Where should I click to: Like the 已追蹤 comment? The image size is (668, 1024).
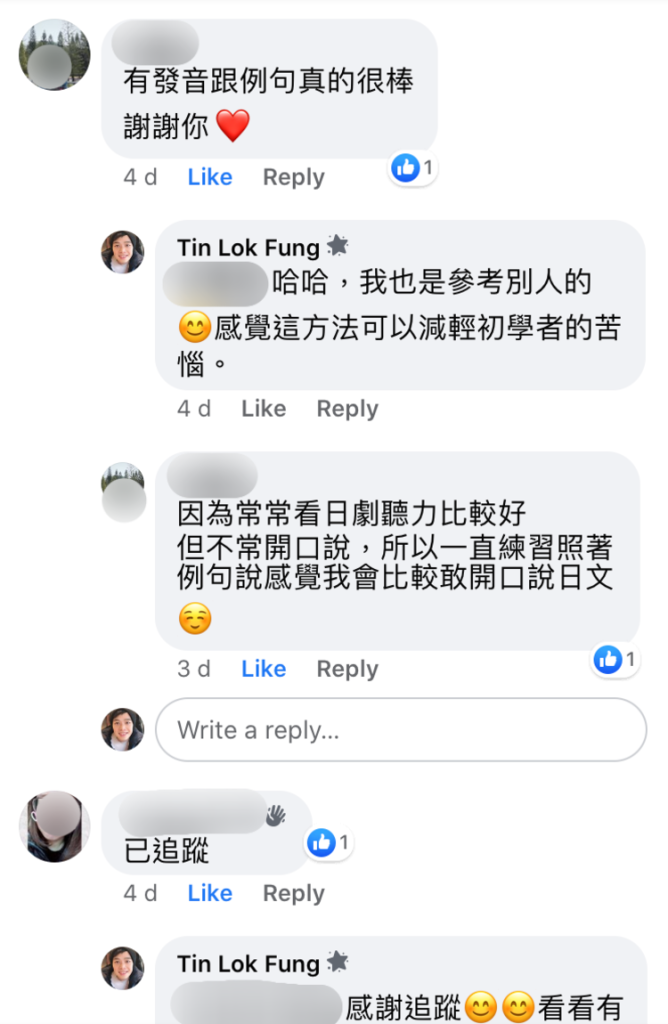(x=209, y=893)
